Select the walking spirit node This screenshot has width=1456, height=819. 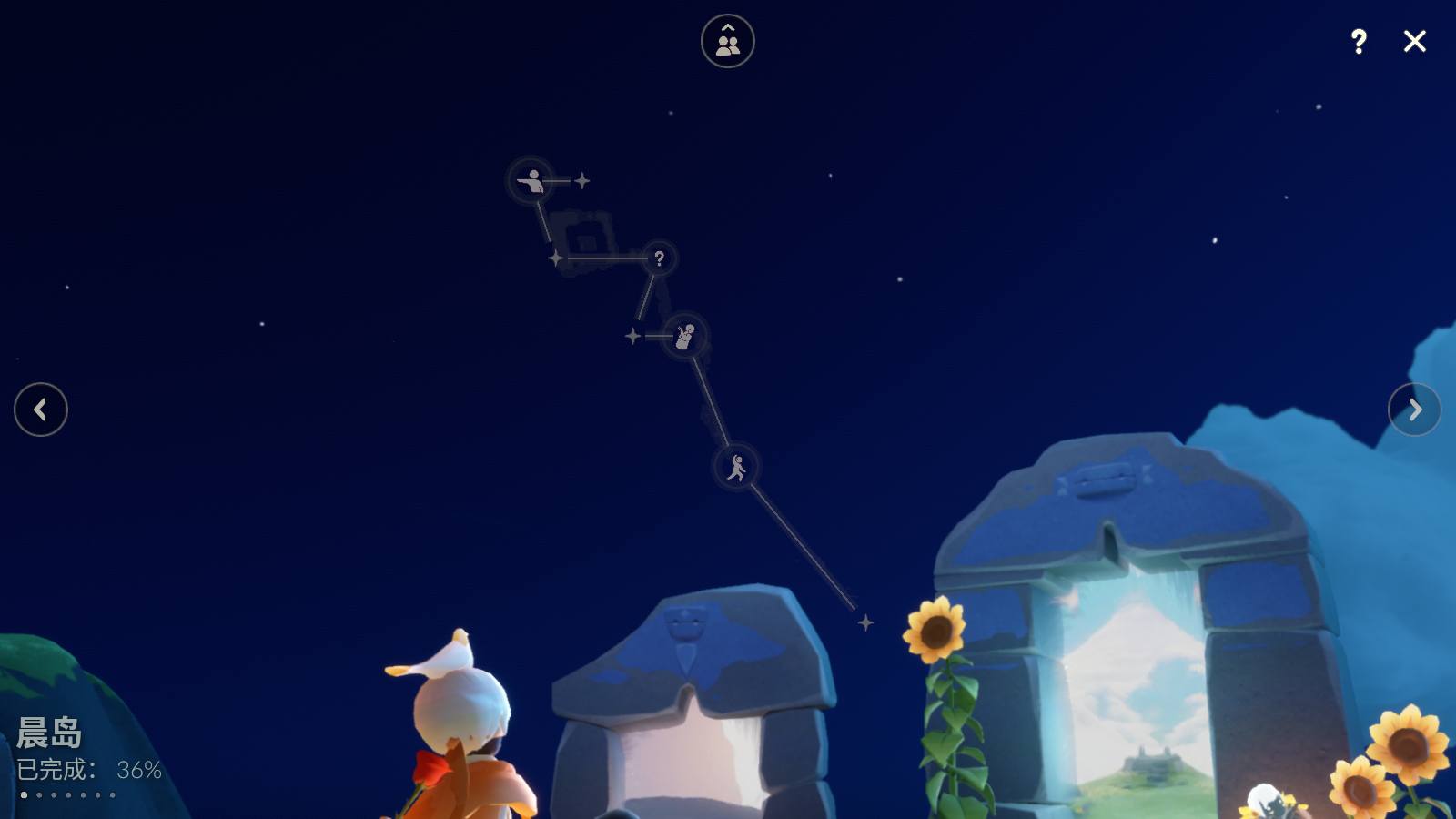coord(736,467)
